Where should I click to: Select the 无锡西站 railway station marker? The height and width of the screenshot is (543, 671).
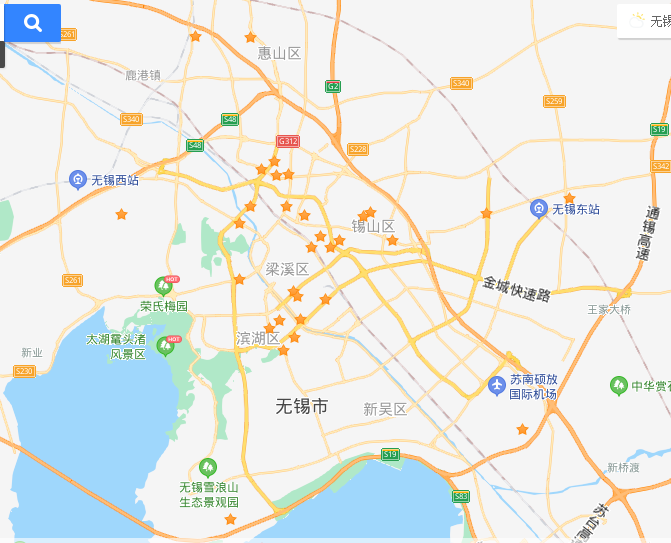[78, 179]
